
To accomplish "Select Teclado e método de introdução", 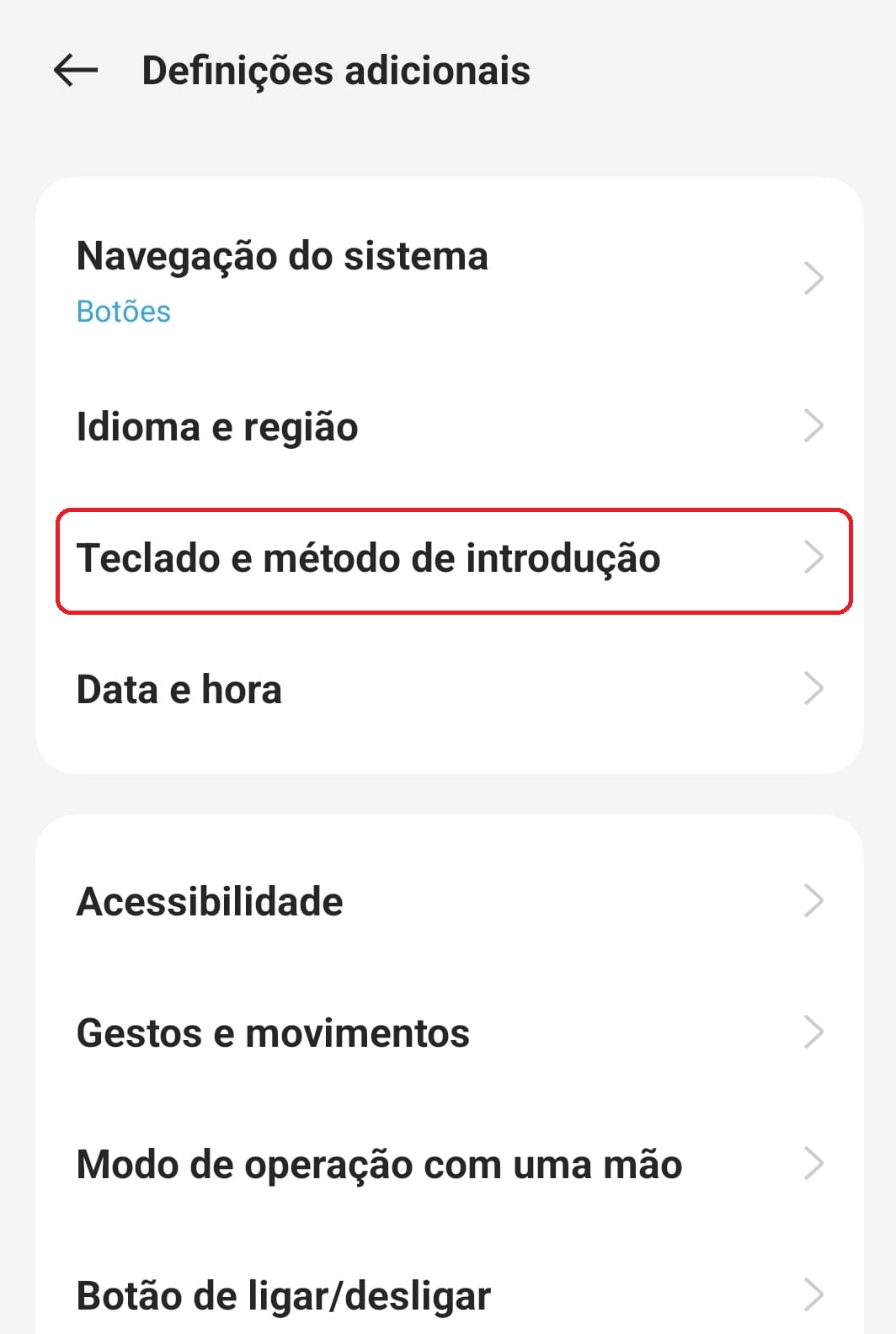I will 453,559.
